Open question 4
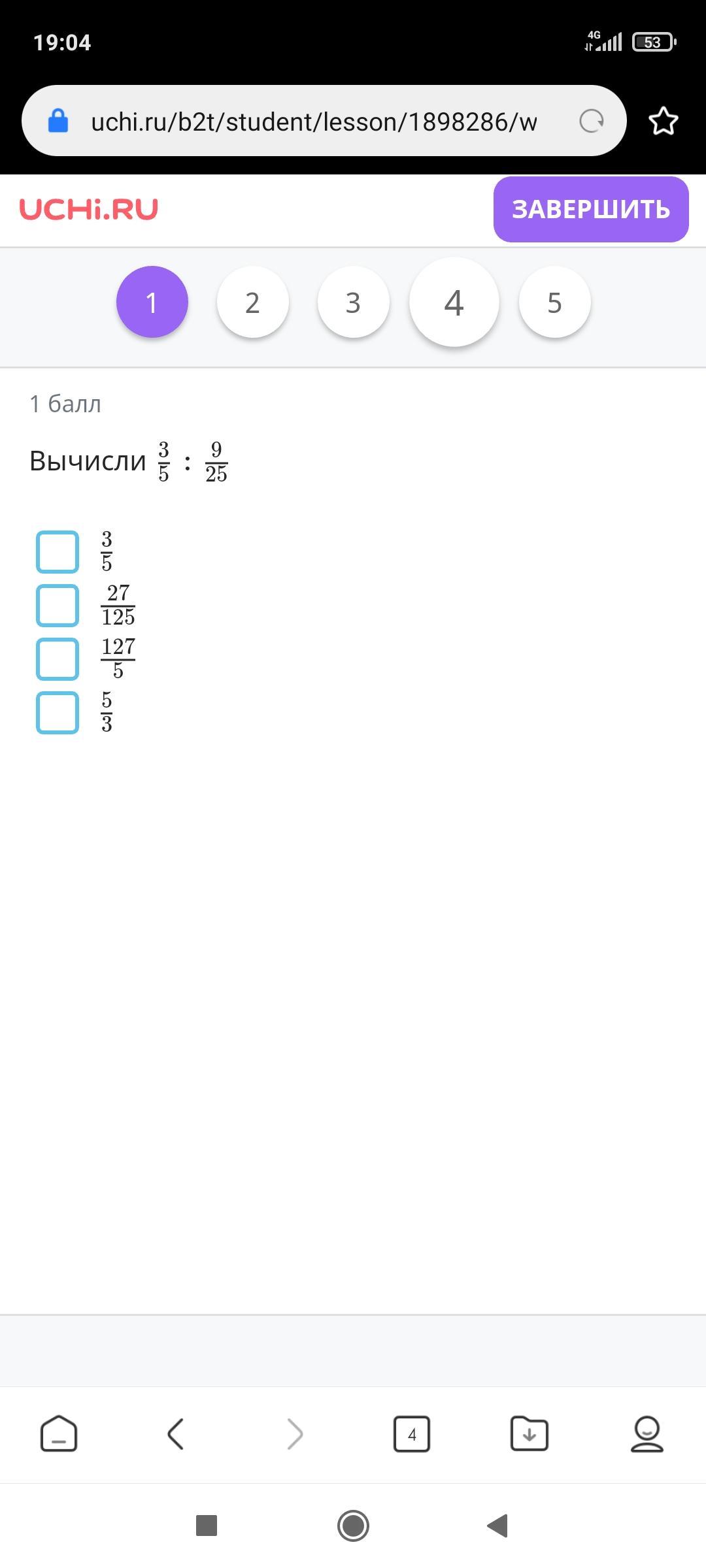 point(454,302)
